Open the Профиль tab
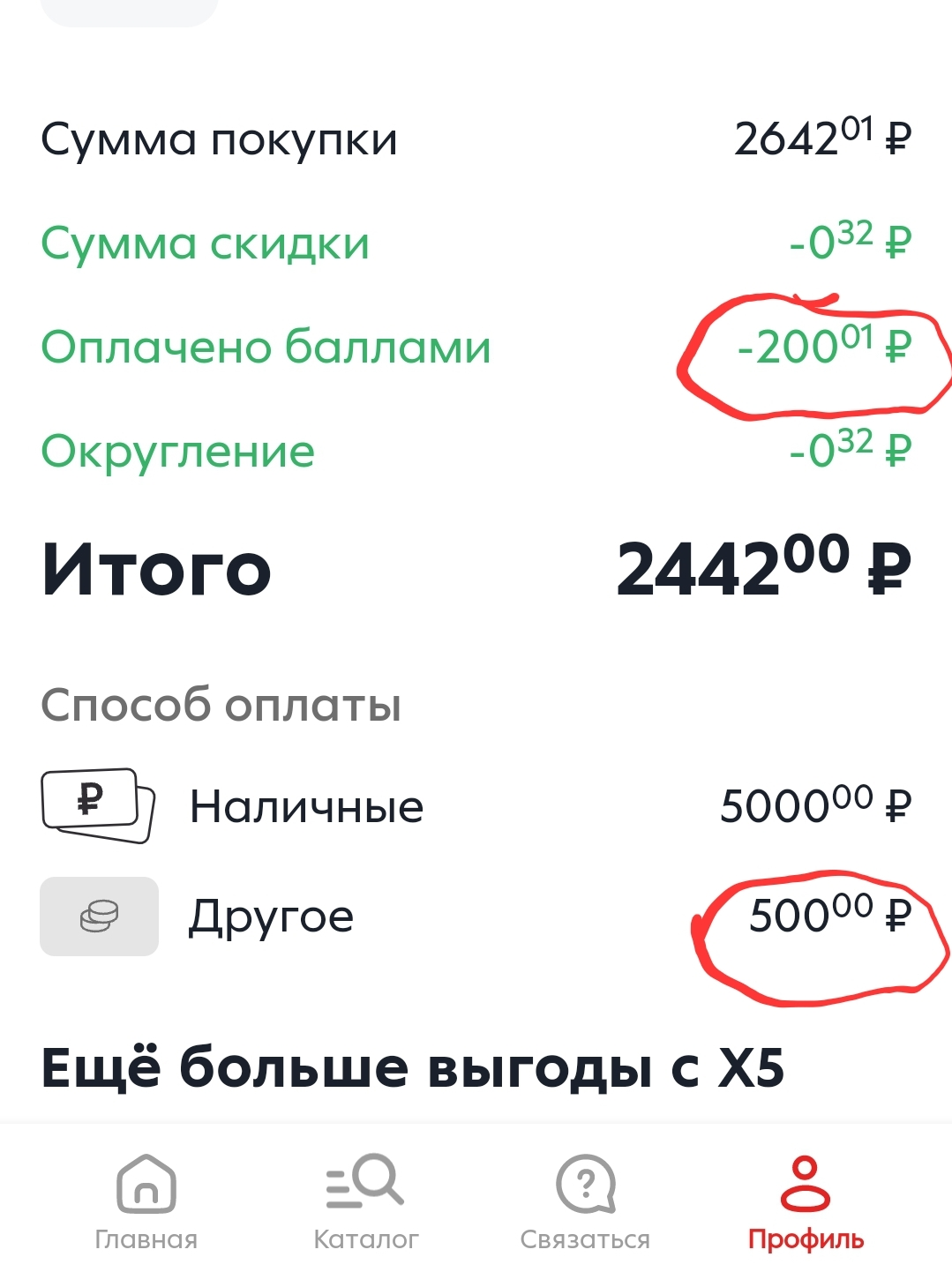This screenshot has width=952, height=1272. pyautogui.click(x=806, y=1203)
